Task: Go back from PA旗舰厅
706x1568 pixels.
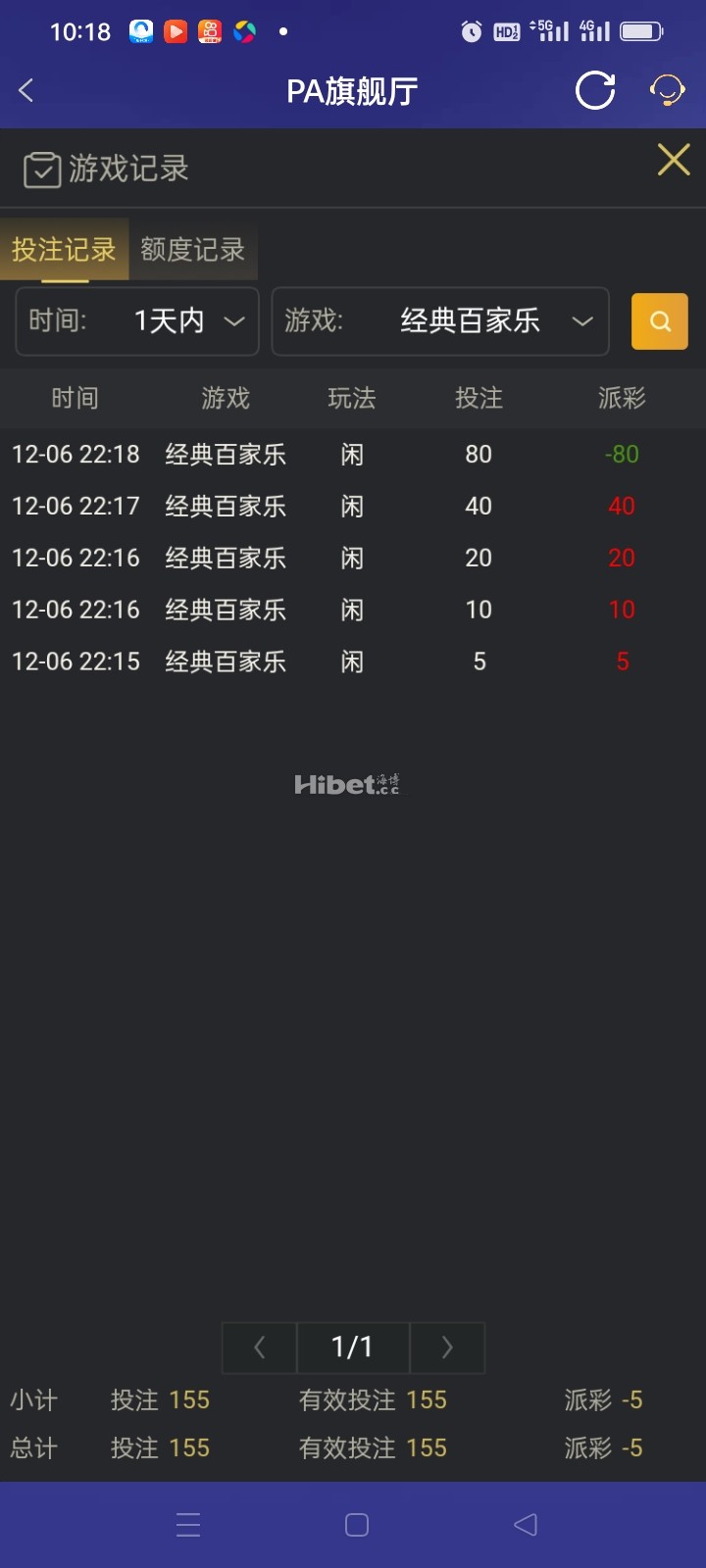Action: point(26,91)
